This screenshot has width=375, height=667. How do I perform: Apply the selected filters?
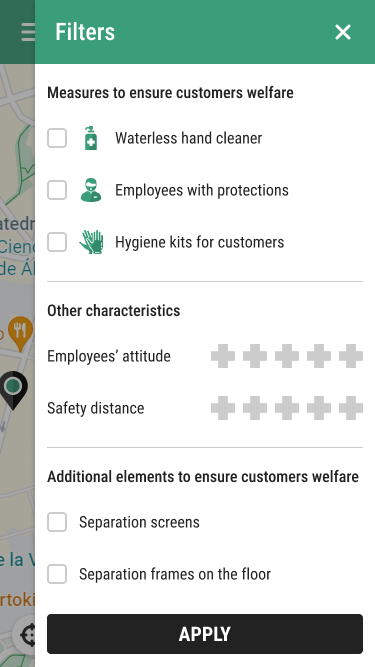click(x=205, y=634)
